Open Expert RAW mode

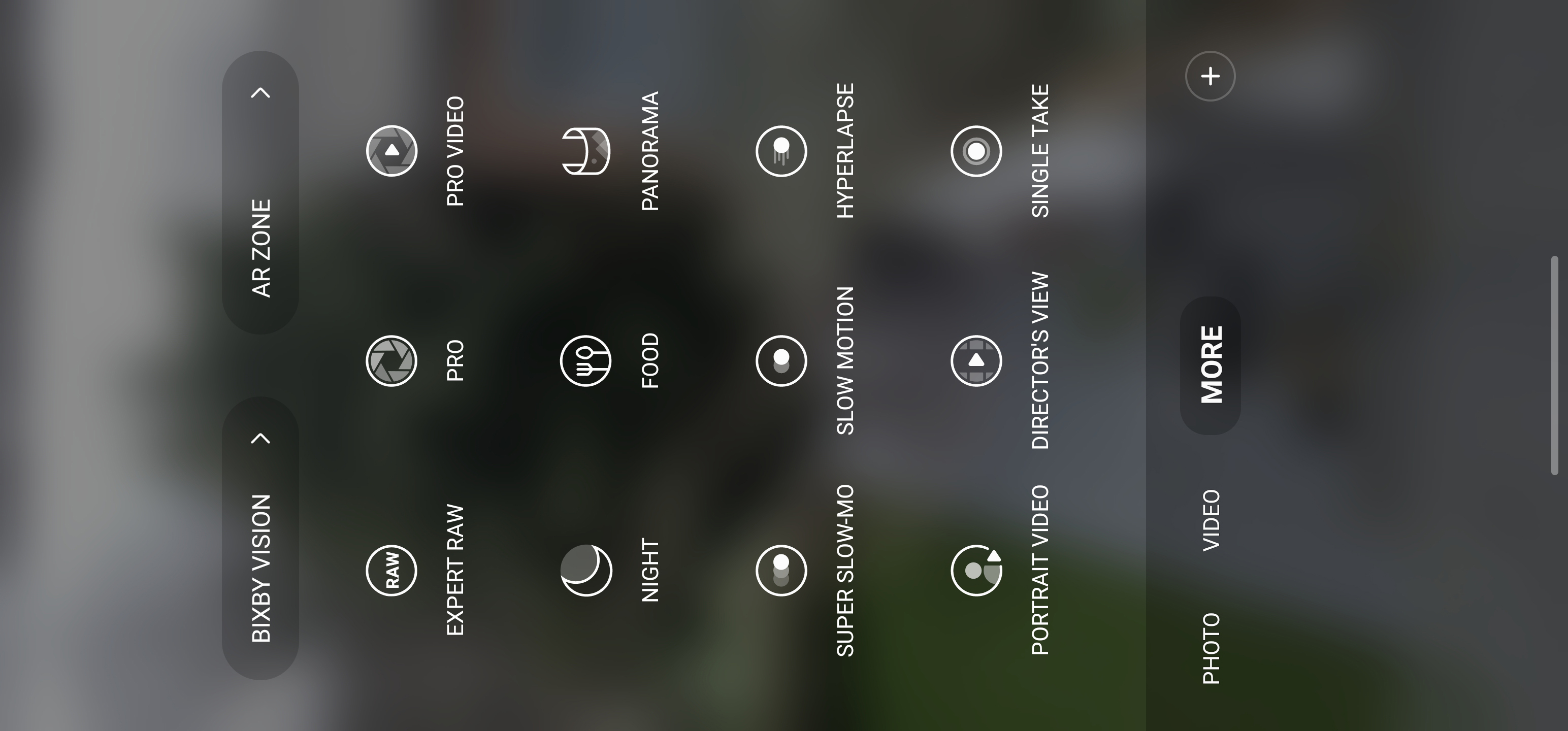tap(391, 570)
